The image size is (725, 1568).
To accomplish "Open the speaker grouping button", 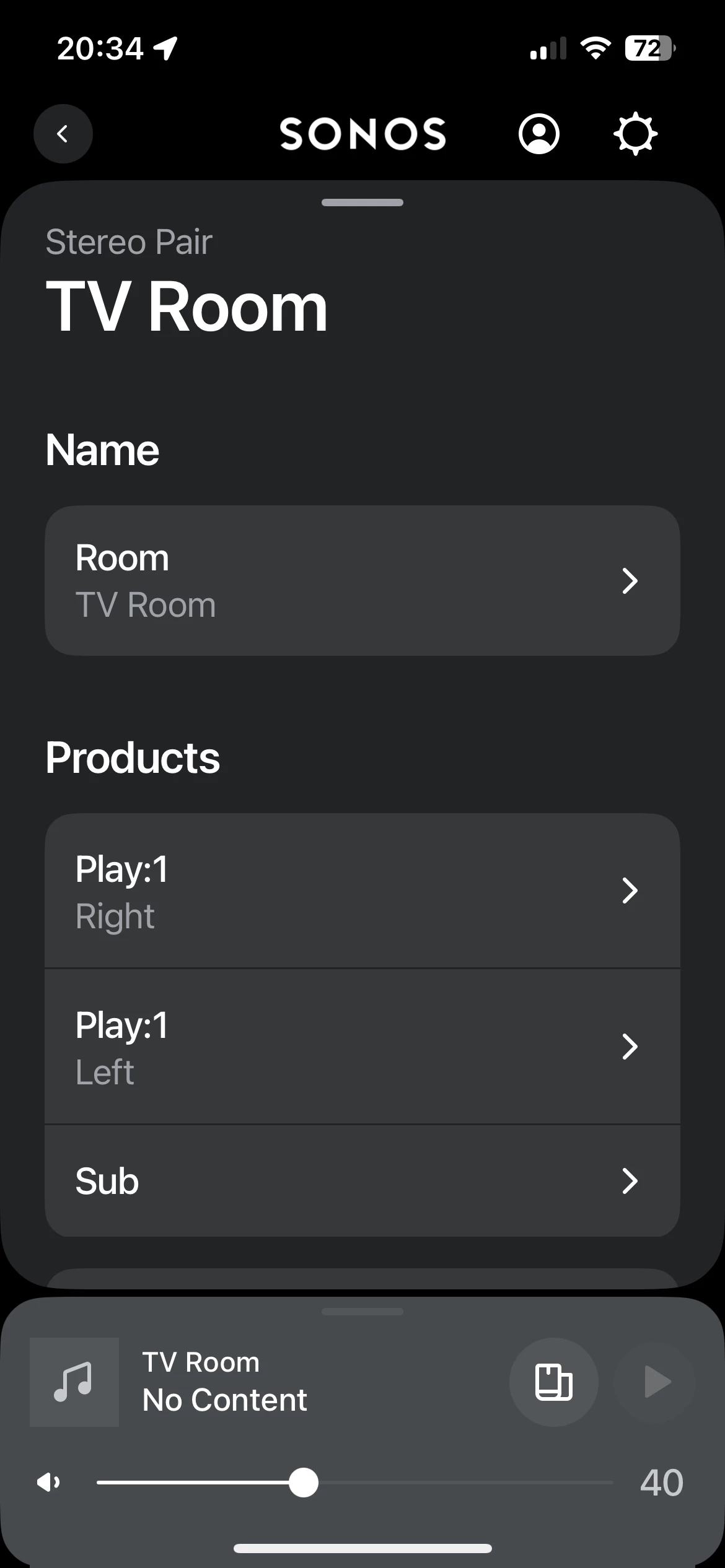I will (553, 1382).
